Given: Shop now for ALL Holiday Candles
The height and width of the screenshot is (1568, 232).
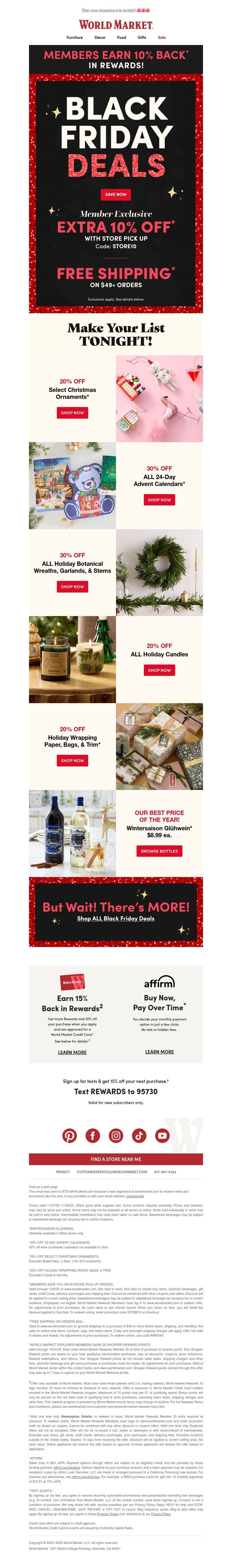Looking at the screenshot, I should coord(159,670).
